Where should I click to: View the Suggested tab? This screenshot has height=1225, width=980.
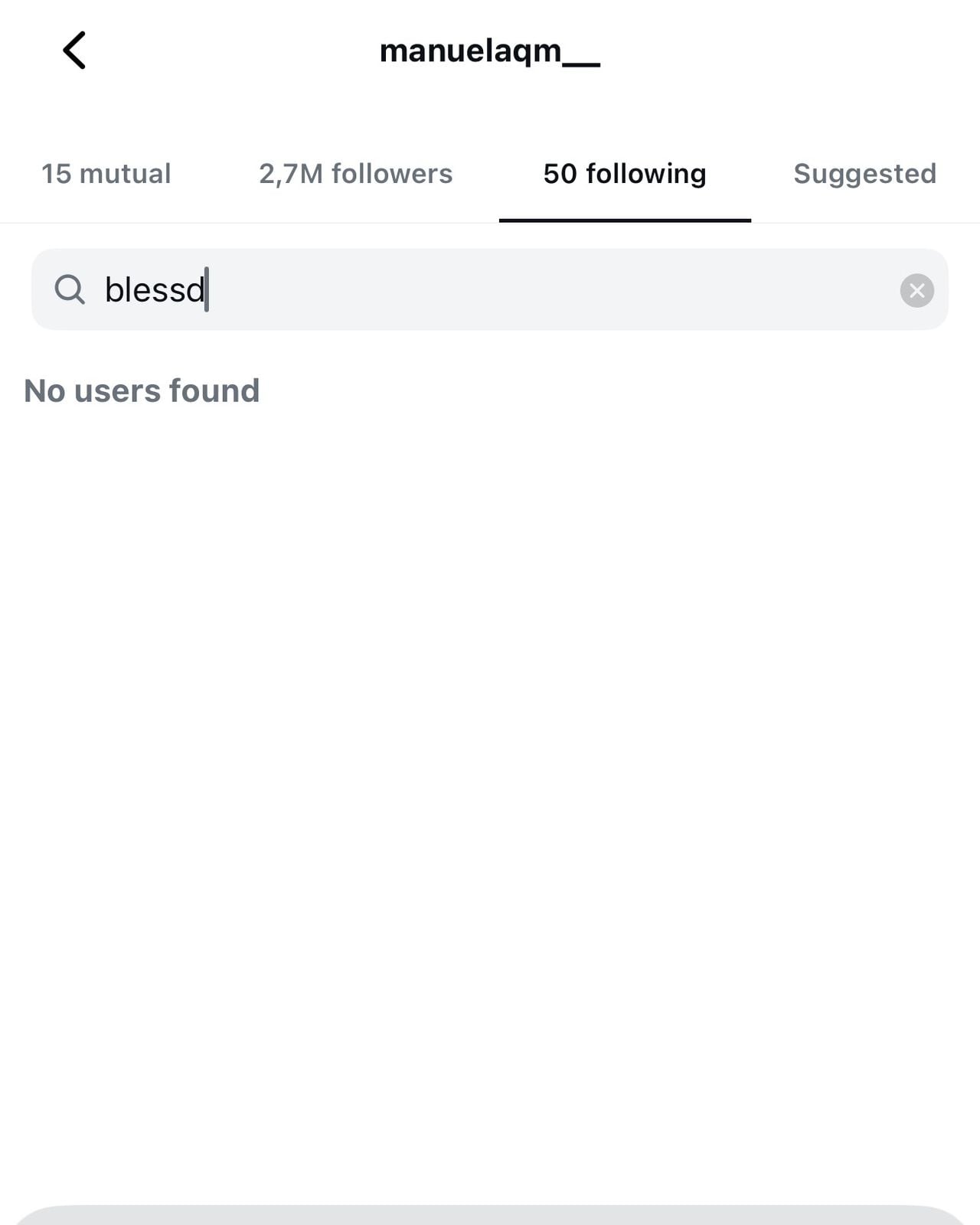point(864,173)
